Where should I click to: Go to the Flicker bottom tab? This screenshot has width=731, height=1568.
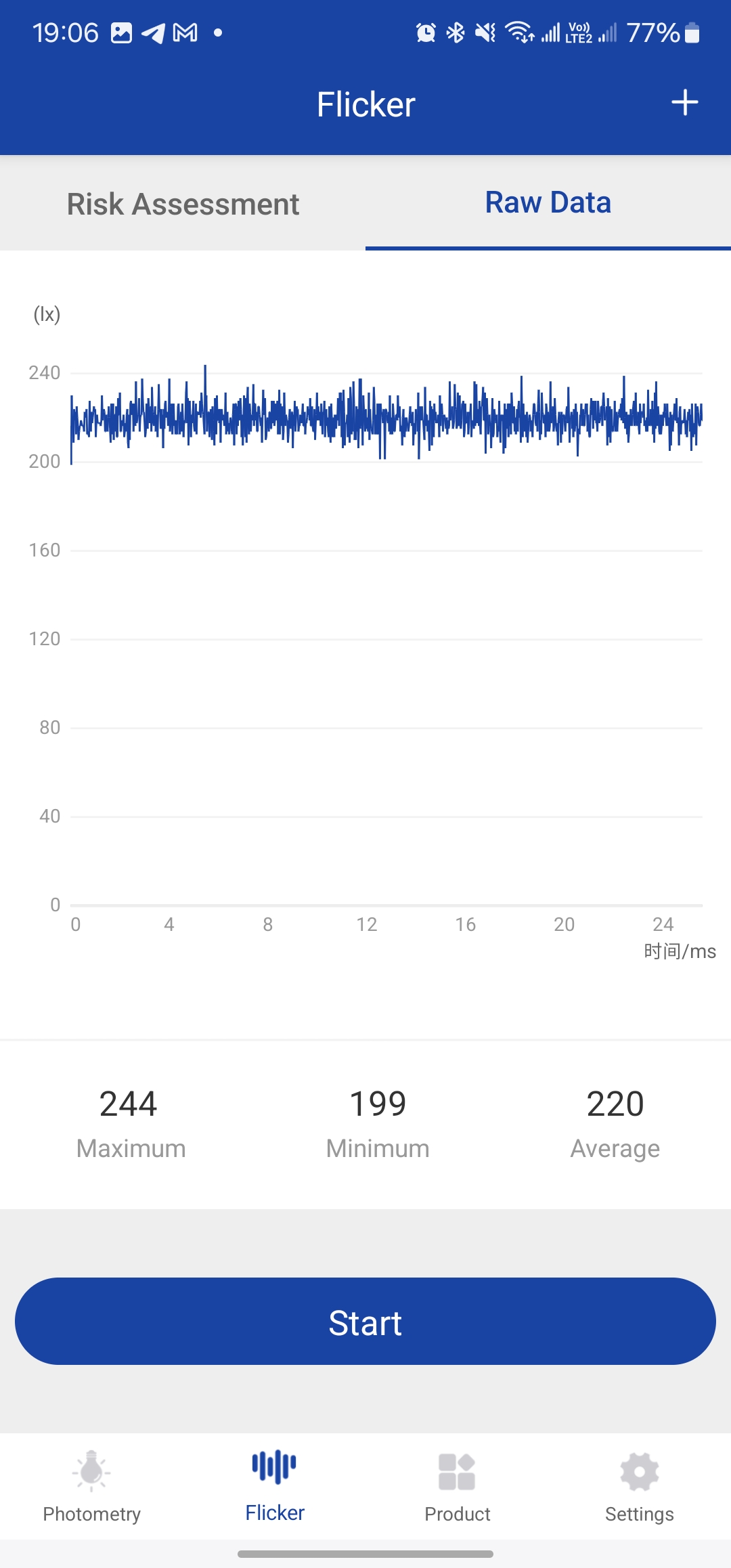[274, 1486]
